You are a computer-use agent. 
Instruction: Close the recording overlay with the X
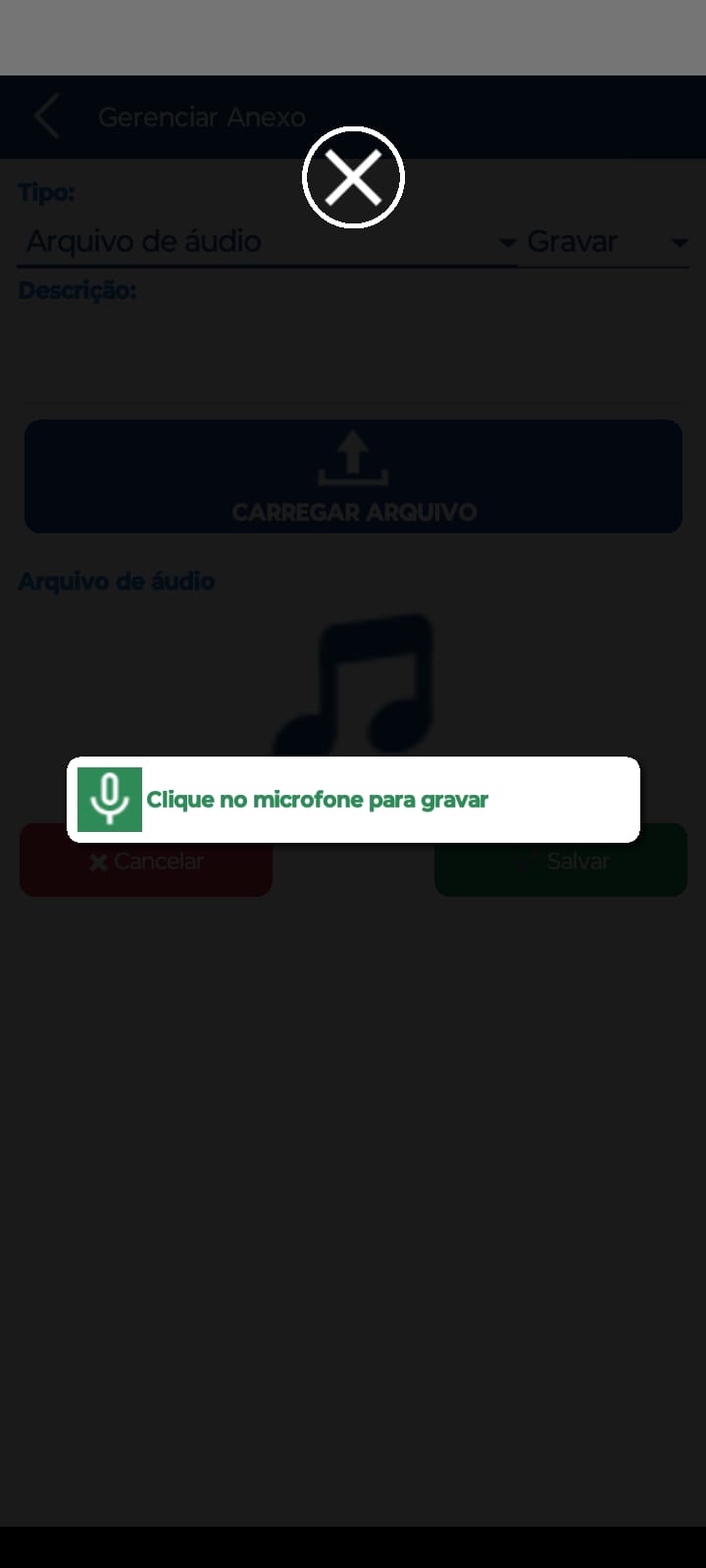click(x=353, y=177)
